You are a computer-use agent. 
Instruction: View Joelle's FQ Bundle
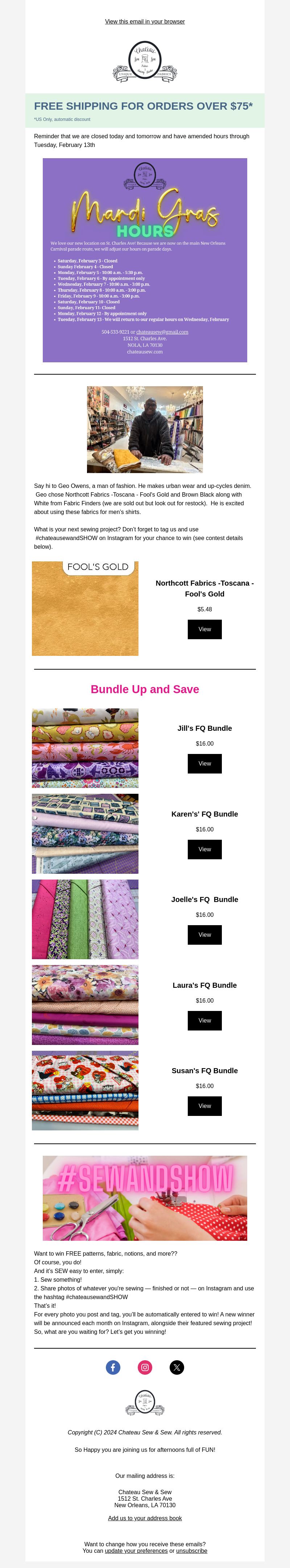tap(204, 934)
